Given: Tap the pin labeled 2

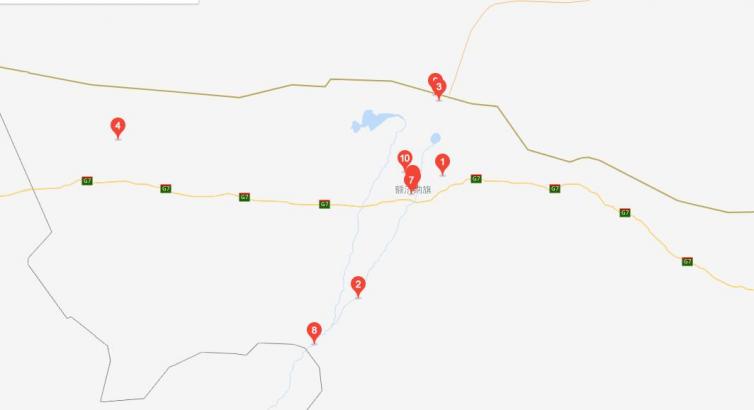Looking at the screenshot, I should pyautogui.click(x=358, y=285).
